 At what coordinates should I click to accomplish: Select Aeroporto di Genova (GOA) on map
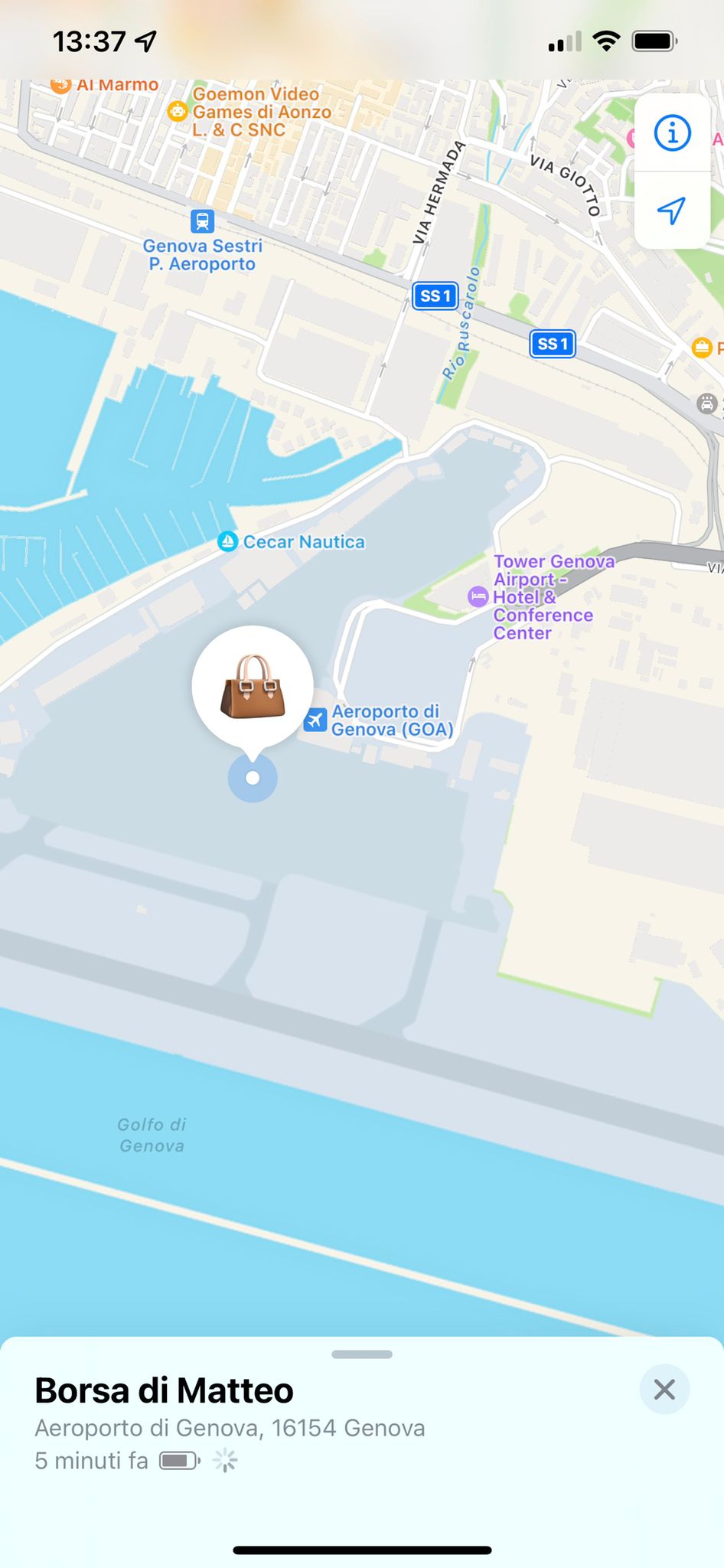(x=380, y=720)
